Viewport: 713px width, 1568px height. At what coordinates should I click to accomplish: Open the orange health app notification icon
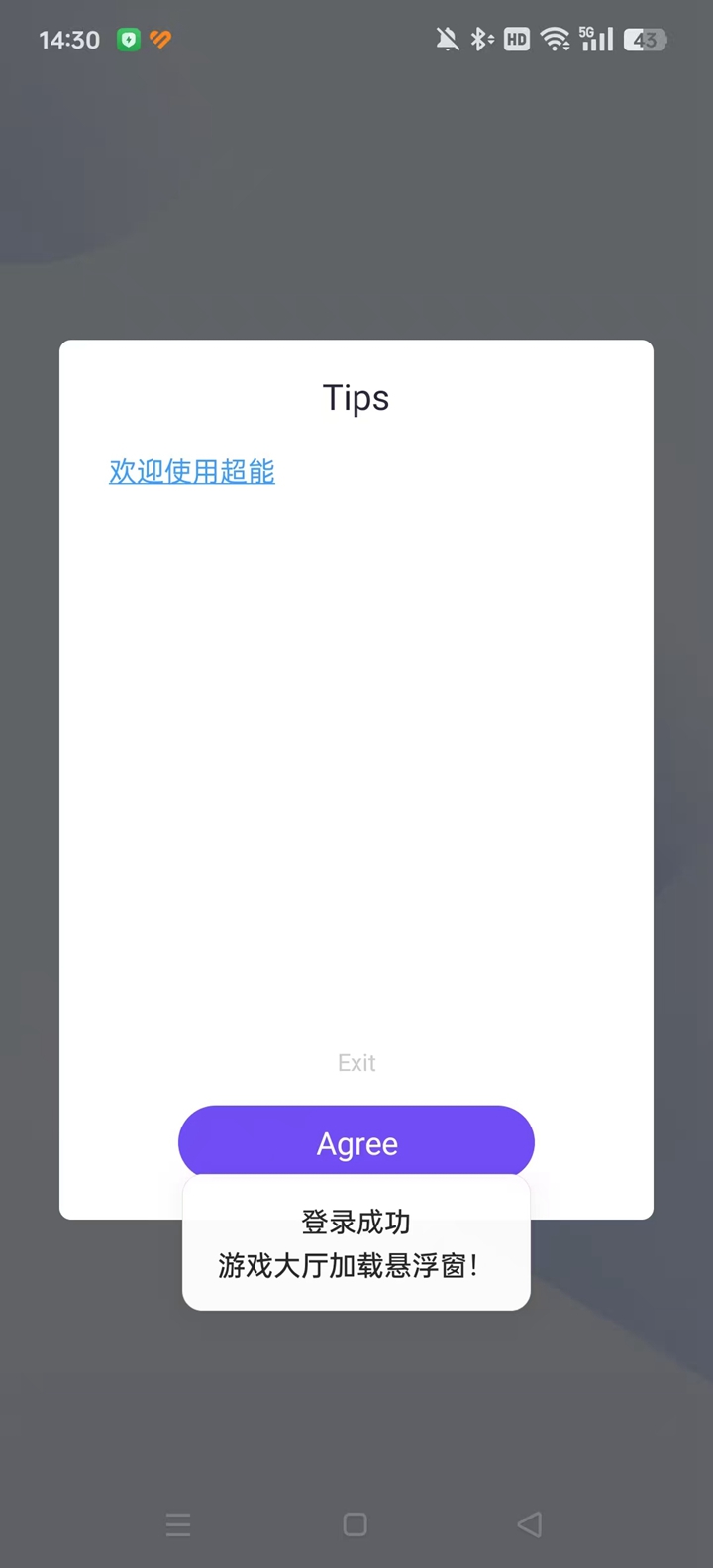pos(158,40)
